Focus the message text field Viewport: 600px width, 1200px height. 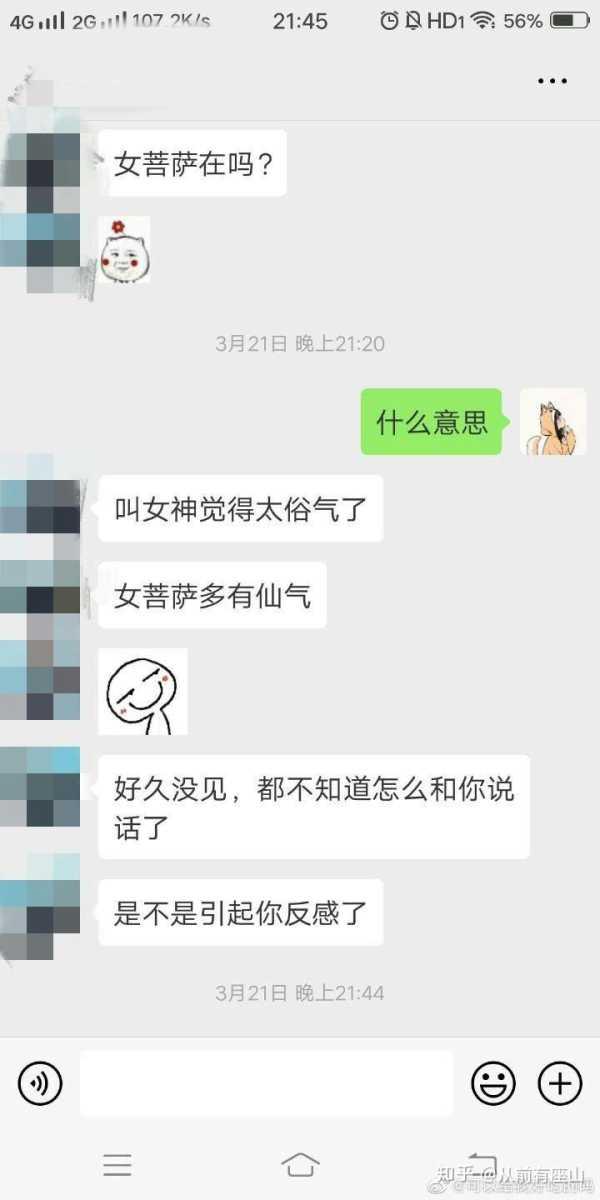coord(266,1083)
